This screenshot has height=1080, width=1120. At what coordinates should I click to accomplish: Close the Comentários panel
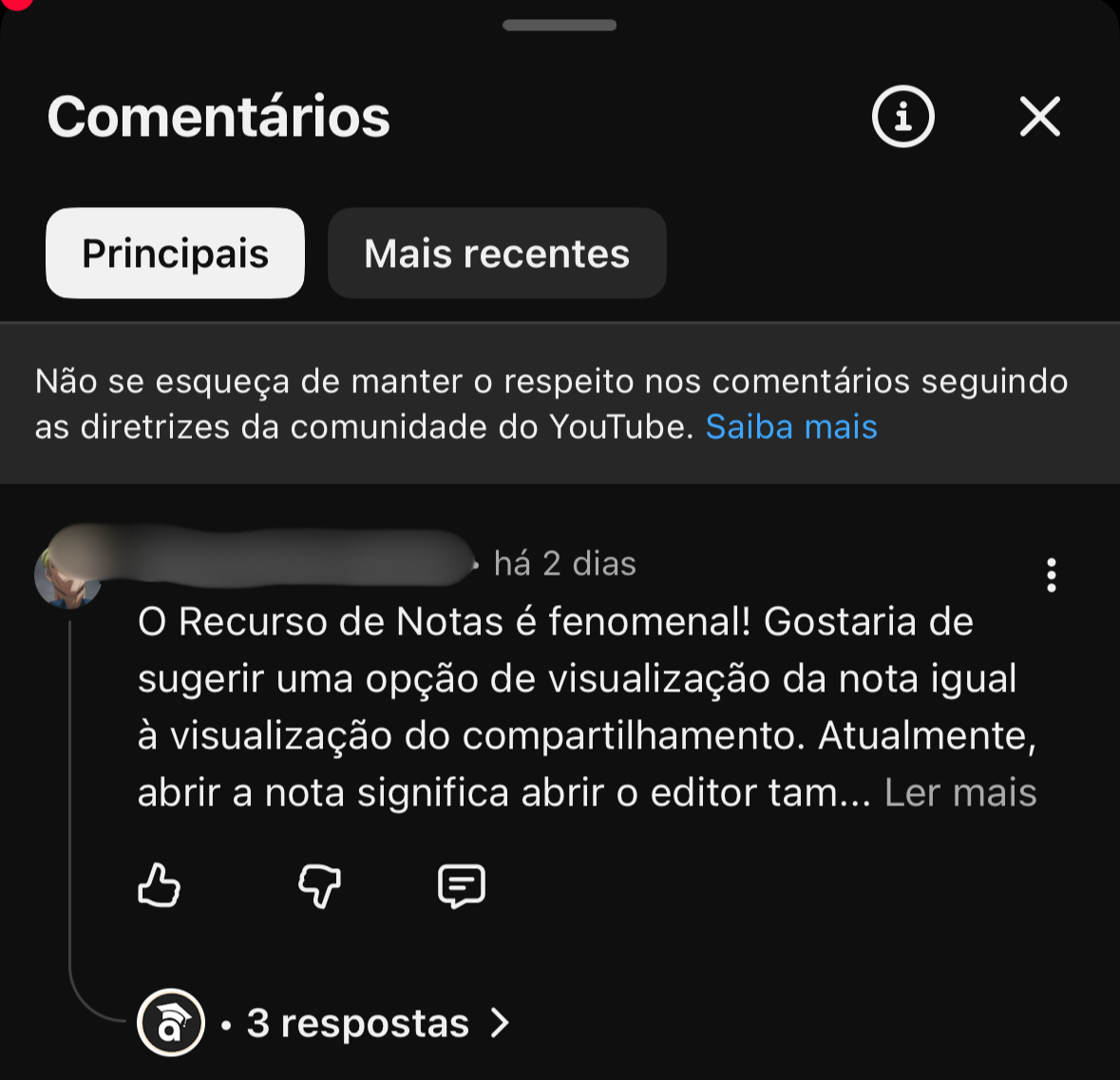pyautogui.click(x=1039, y=117)
